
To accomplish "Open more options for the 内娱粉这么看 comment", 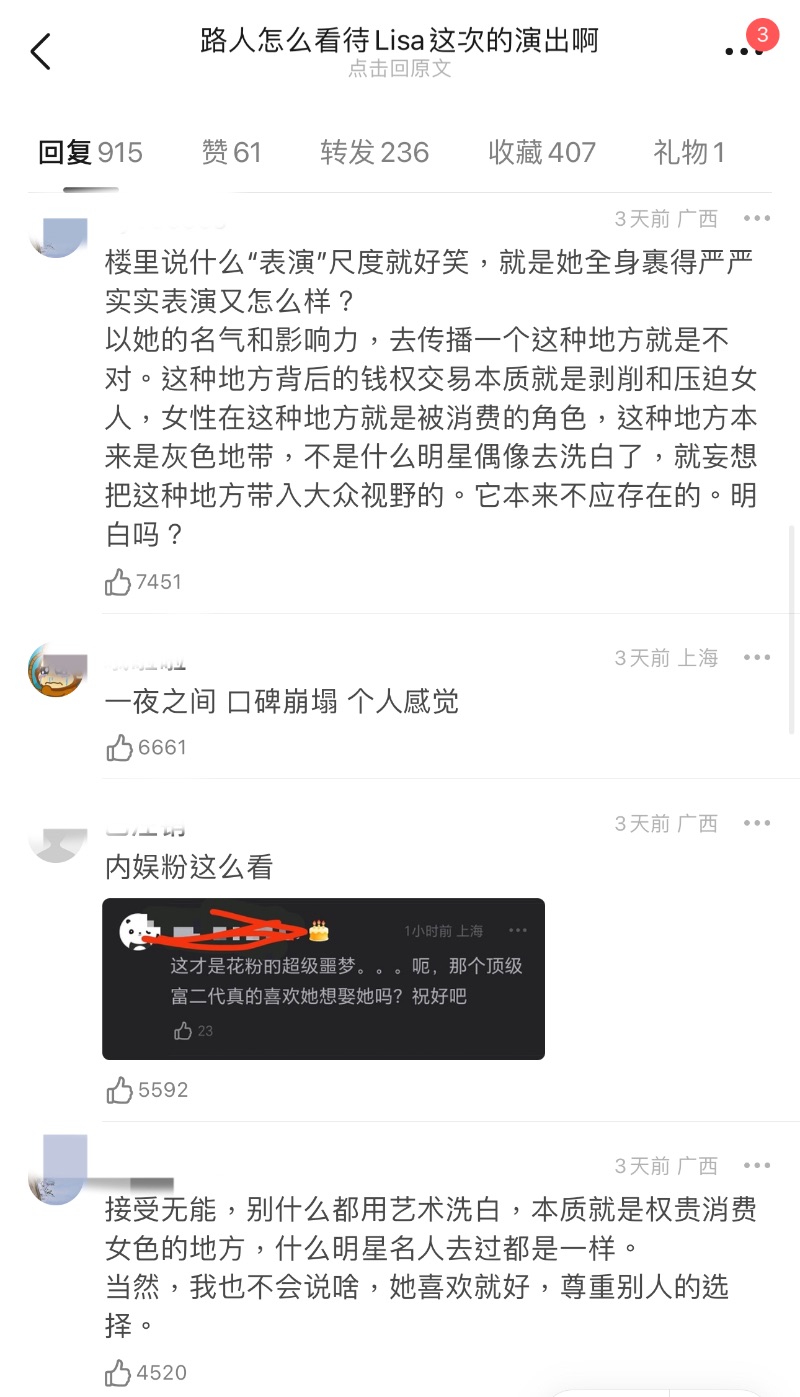I will coord(757,823).
